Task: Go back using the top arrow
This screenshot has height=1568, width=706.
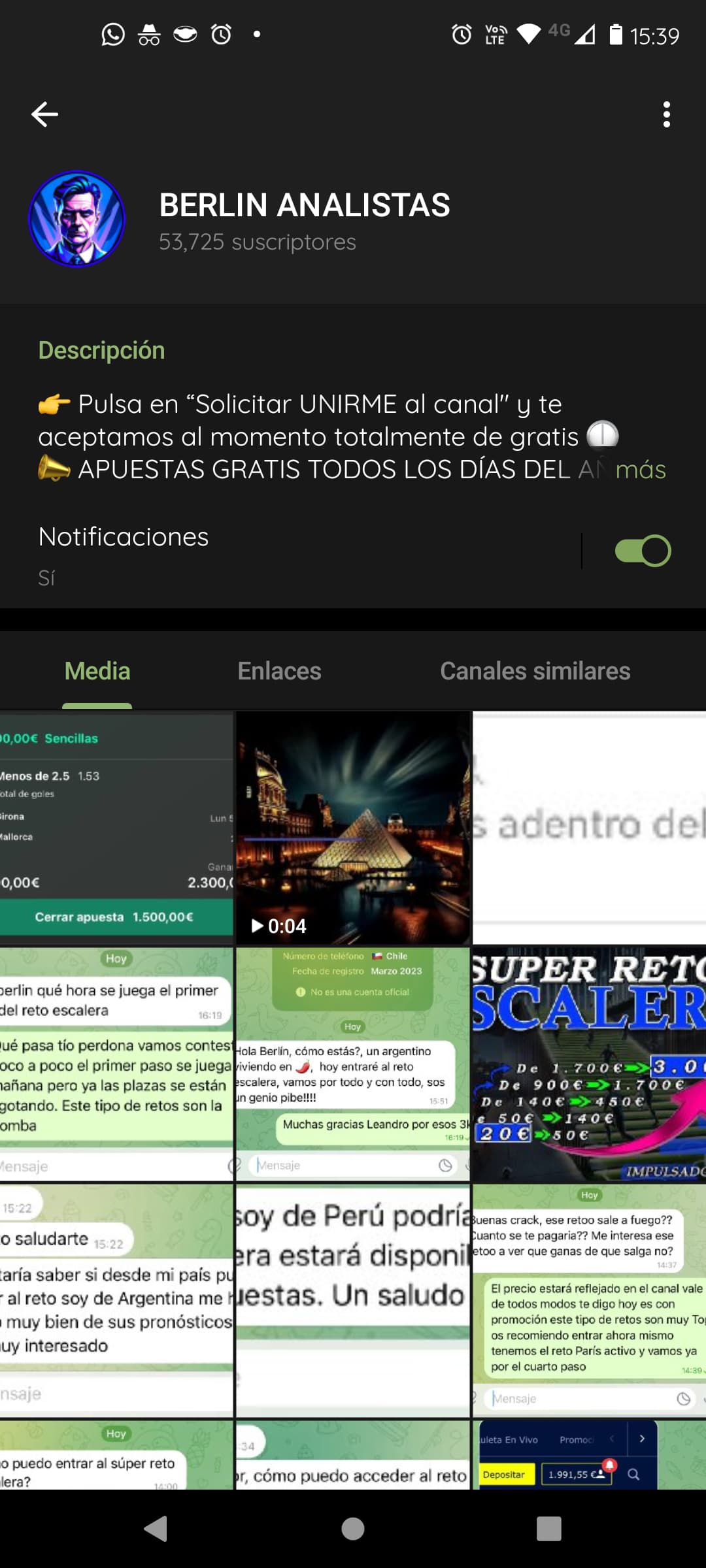Action: pos(44,114)
